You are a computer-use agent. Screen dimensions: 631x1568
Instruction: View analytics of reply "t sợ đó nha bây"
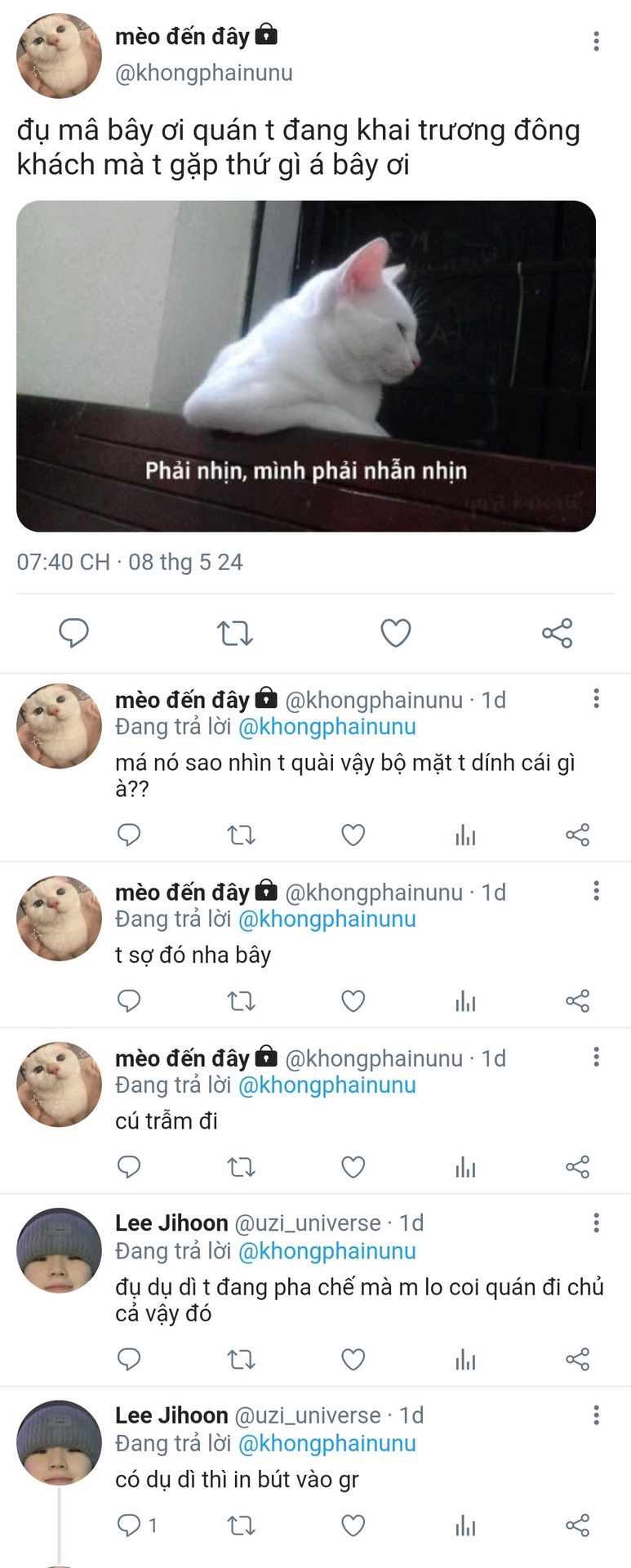coord(465,1001)
